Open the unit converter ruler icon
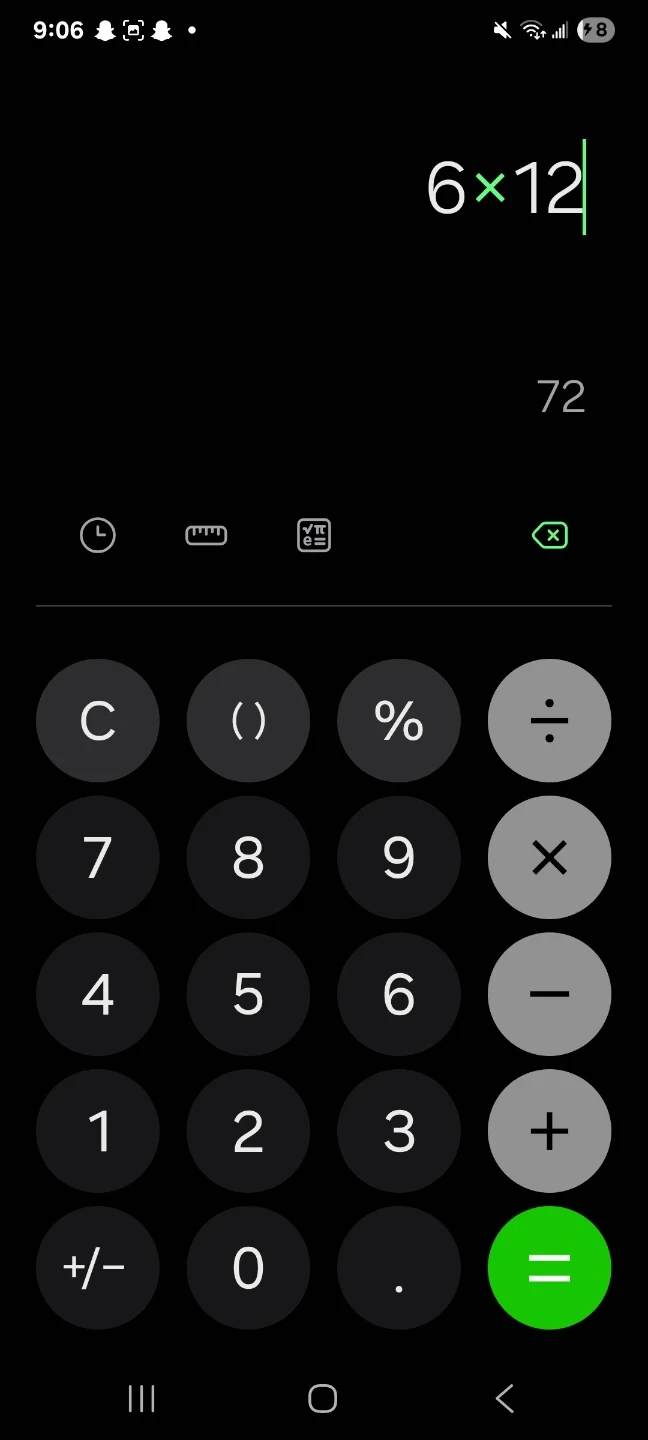The width and height of the screenshot is (648, 1440). [x=206, y=535]
